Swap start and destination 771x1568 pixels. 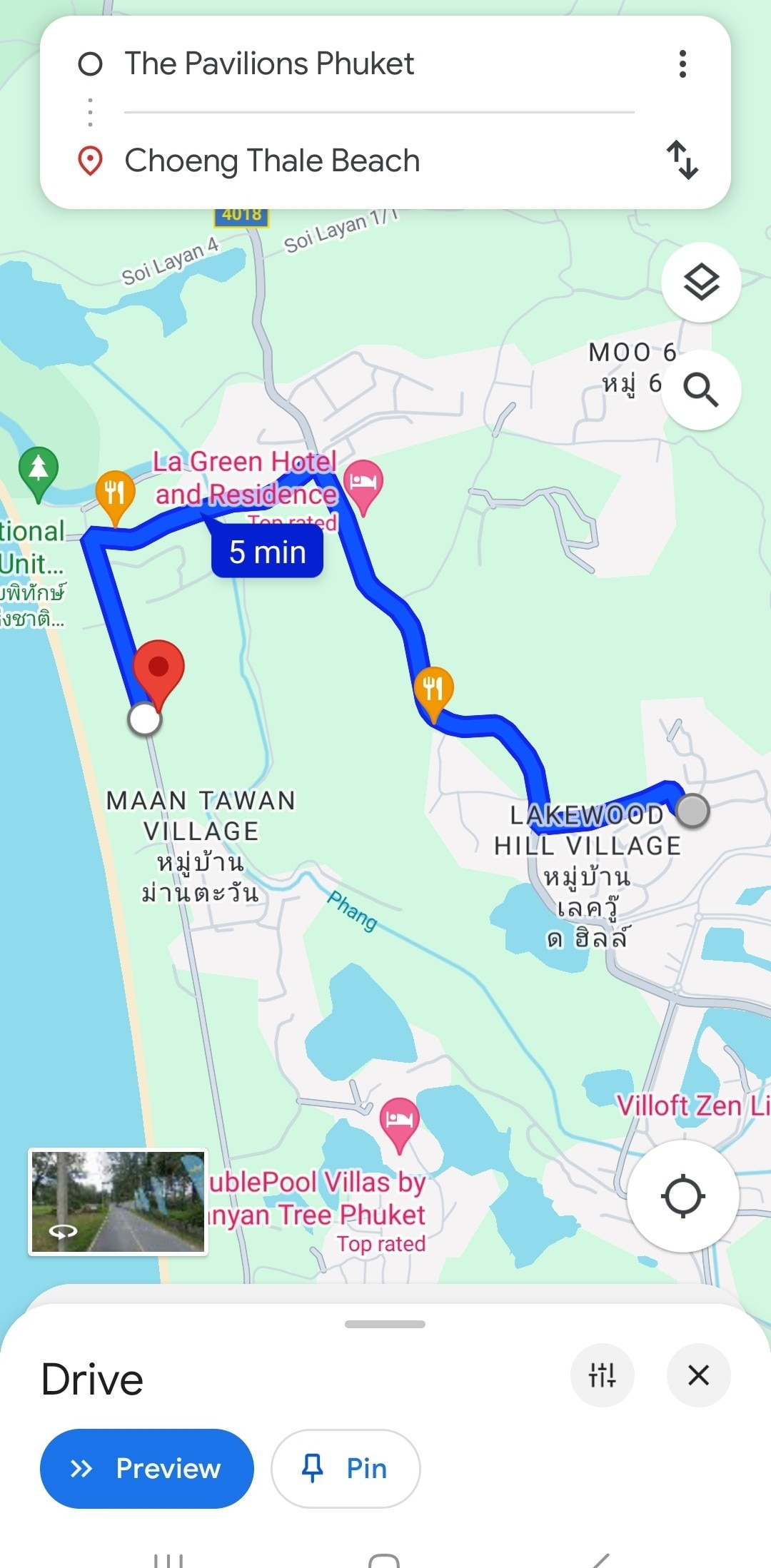pyautogui.click(x=682, y=160)
